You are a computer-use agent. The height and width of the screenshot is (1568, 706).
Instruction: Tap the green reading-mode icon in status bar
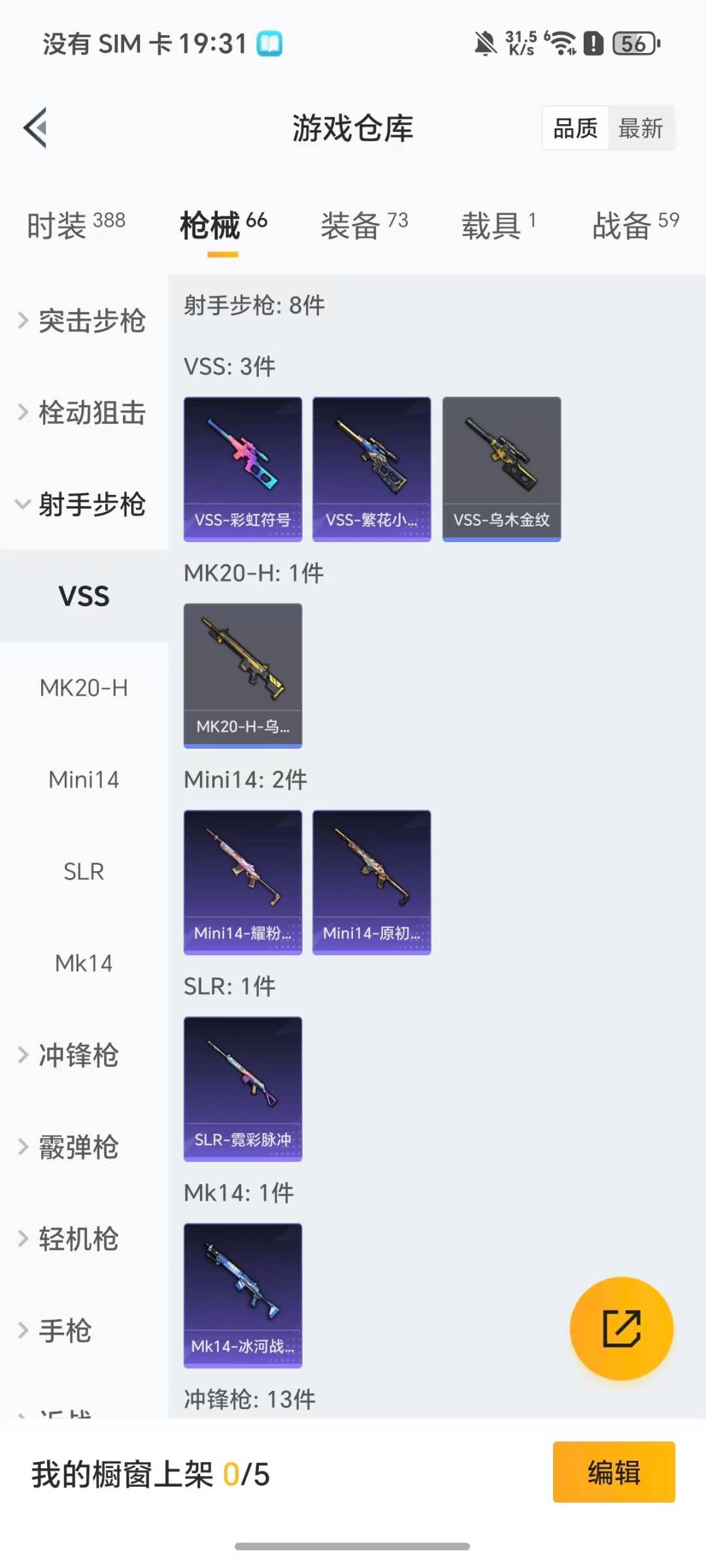(x=268, y=43)
